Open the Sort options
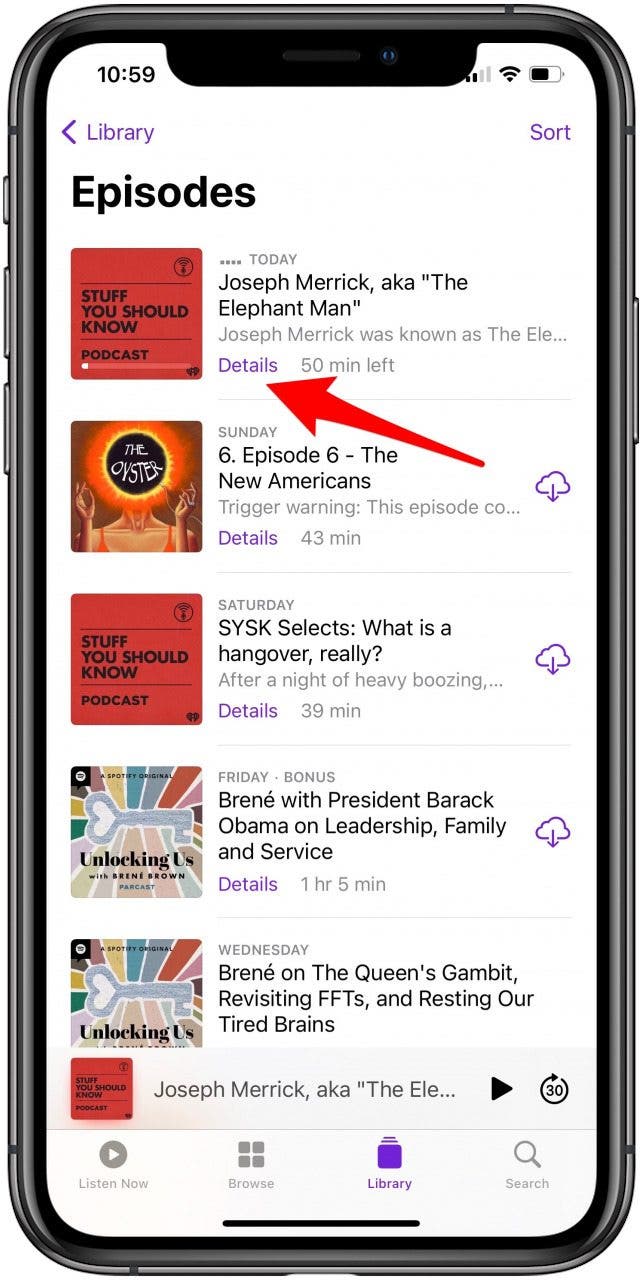This screenshot has width=642, height=1280. [x=549, y=132]
